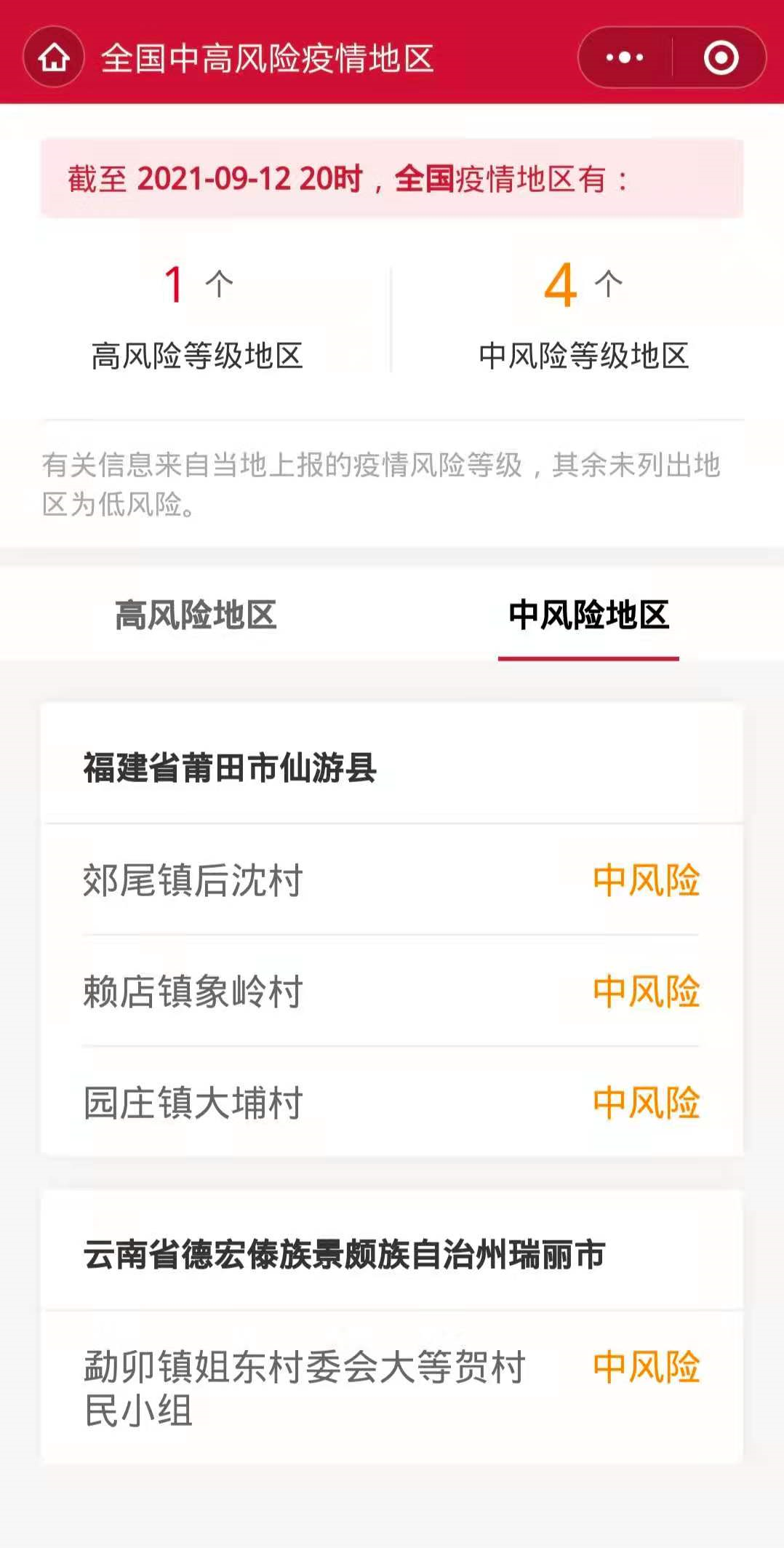Select the 中风险地区 tab

pyautogui.click(x=588, y=615)
